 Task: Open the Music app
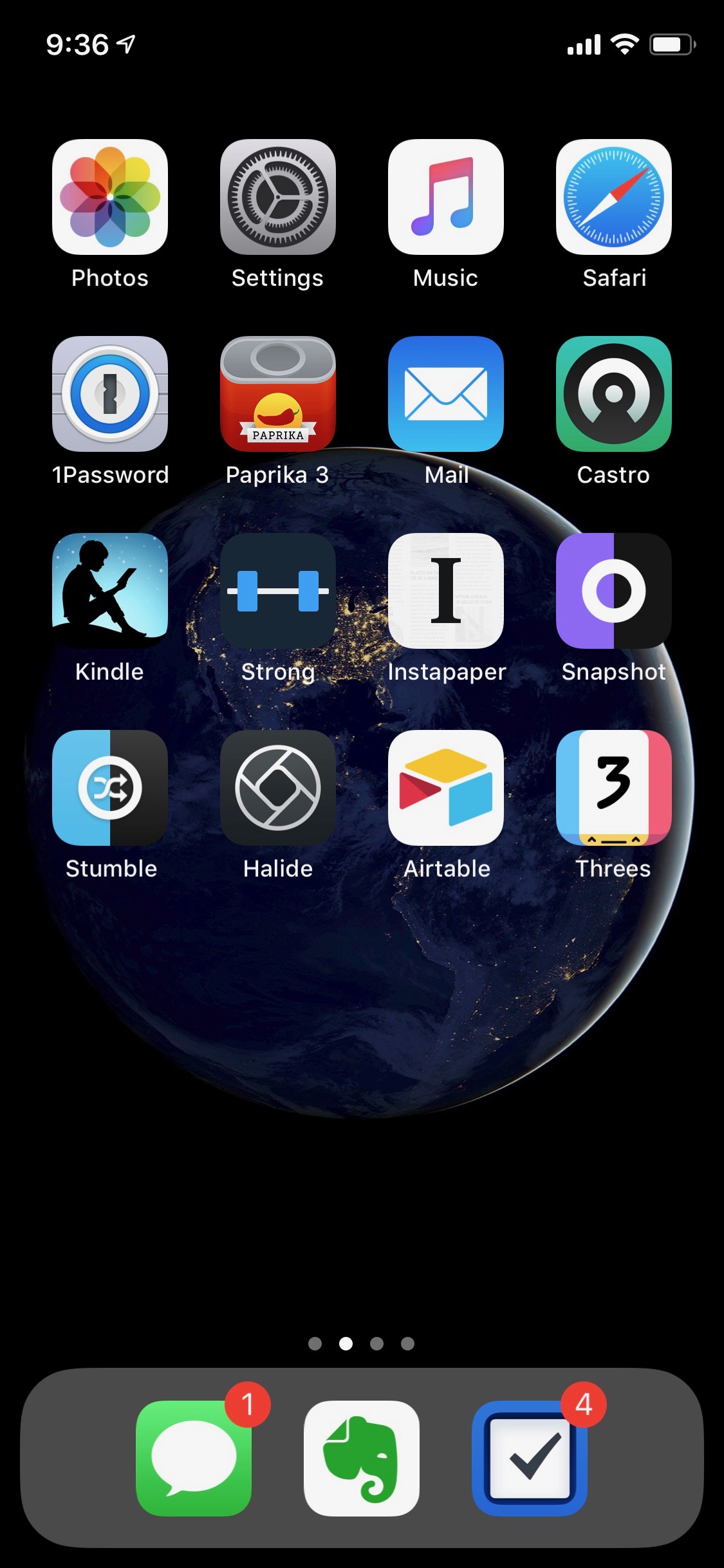tap(446, 197)
